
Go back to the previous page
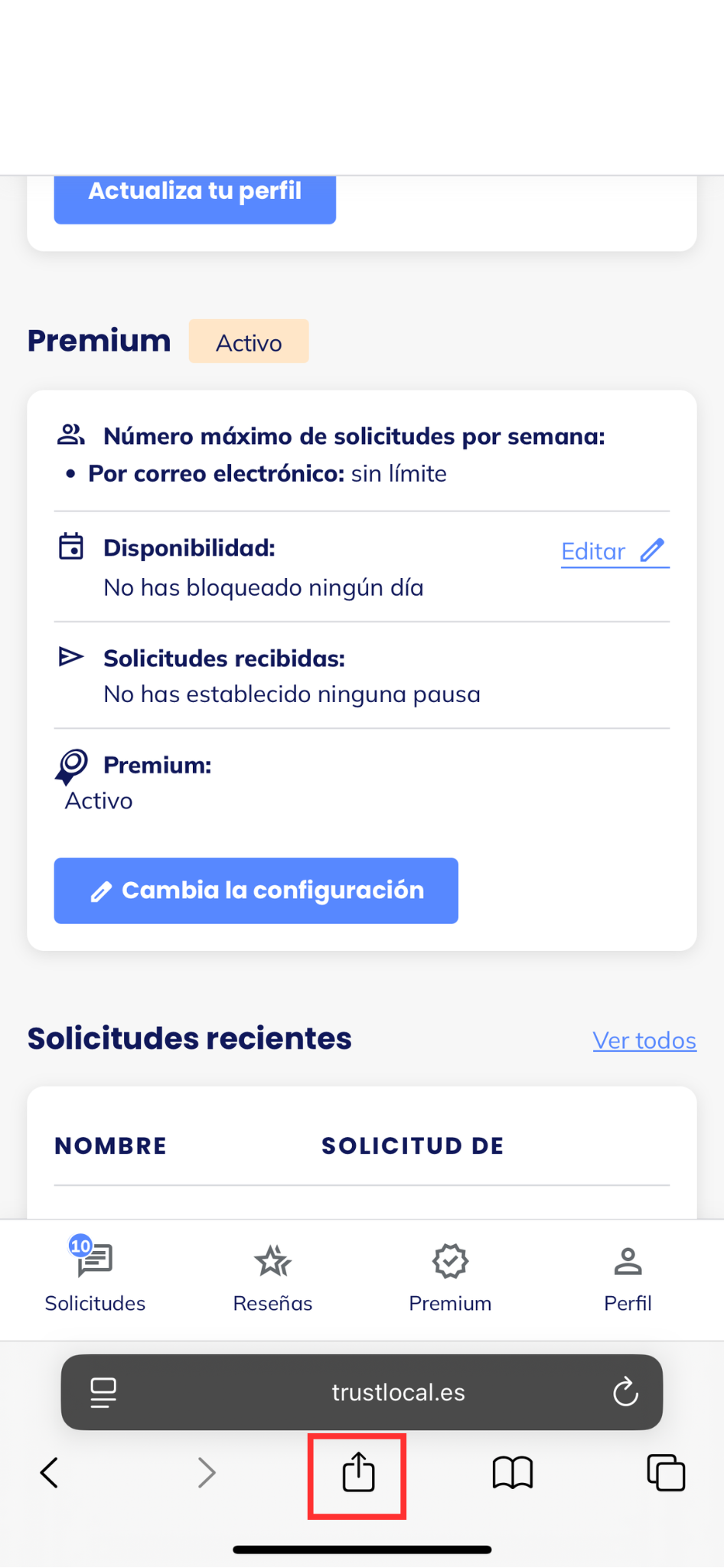point(49,1472)
